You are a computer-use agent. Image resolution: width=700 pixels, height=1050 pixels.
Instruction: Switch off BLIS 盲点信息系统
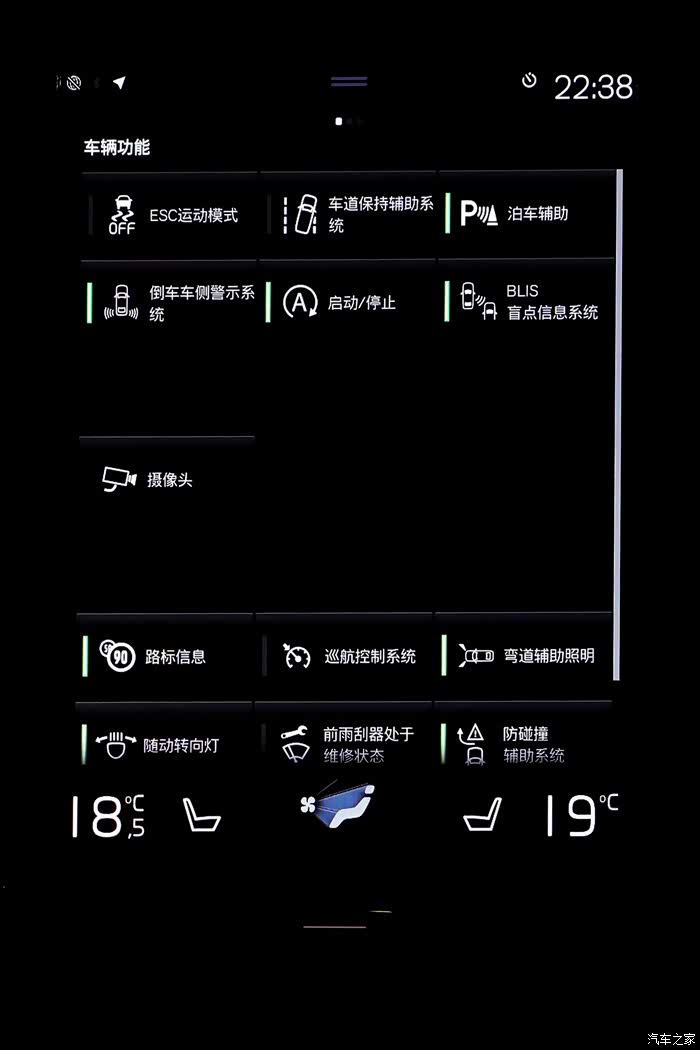526,303
